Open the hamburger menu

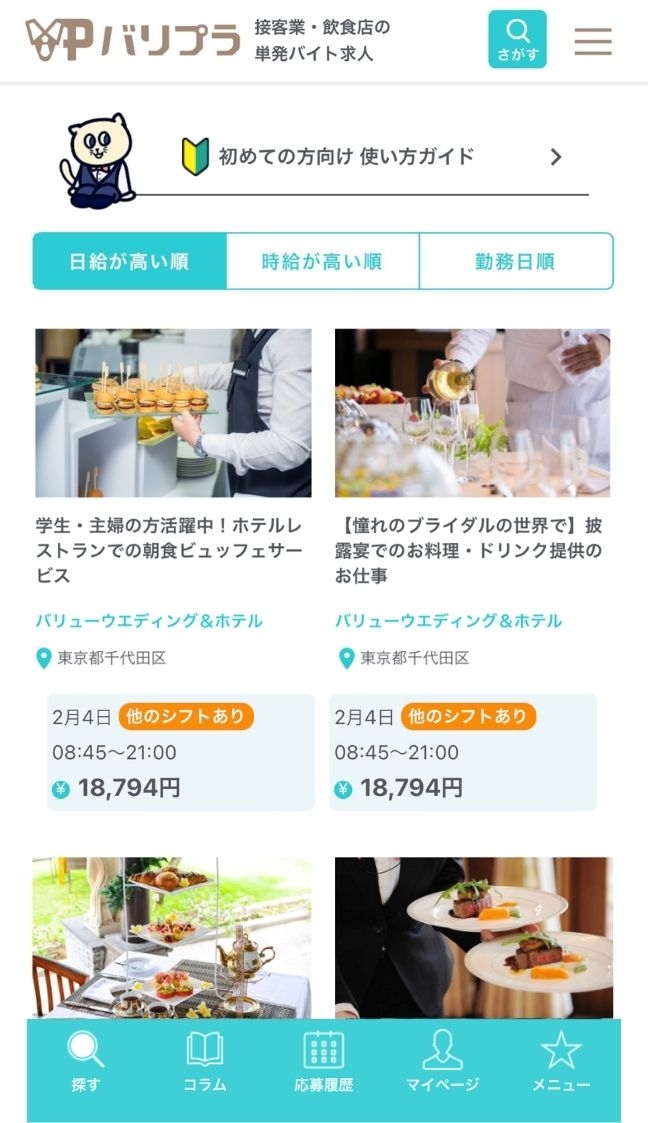593,41
